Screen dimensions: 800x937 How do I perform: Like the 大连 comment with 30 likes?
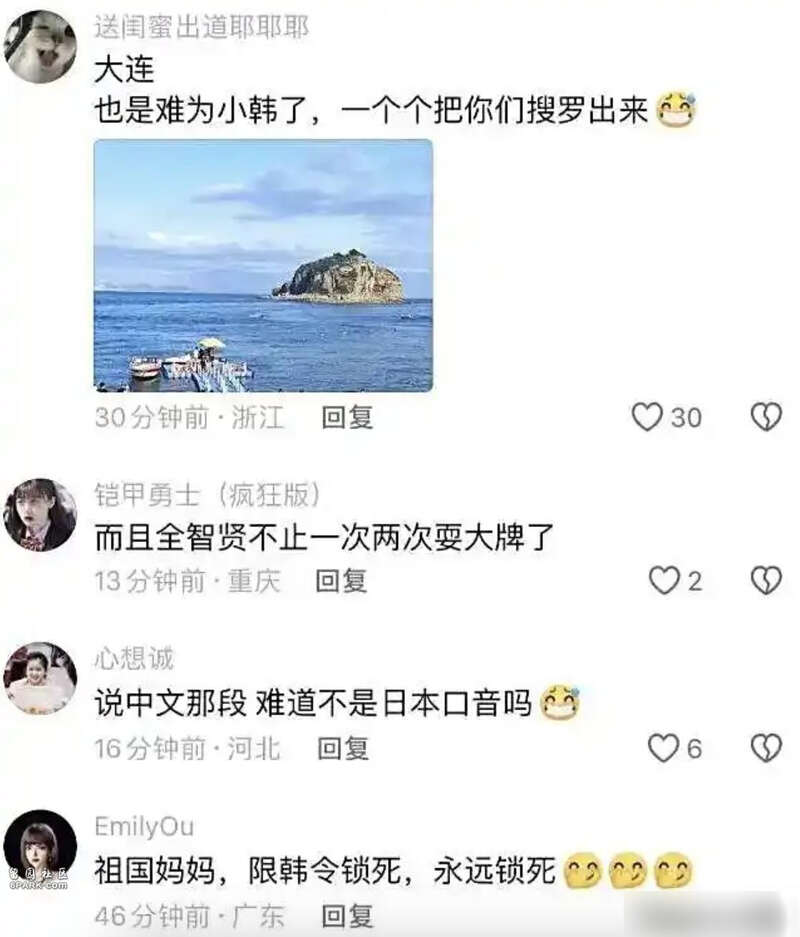pos(648,417)
